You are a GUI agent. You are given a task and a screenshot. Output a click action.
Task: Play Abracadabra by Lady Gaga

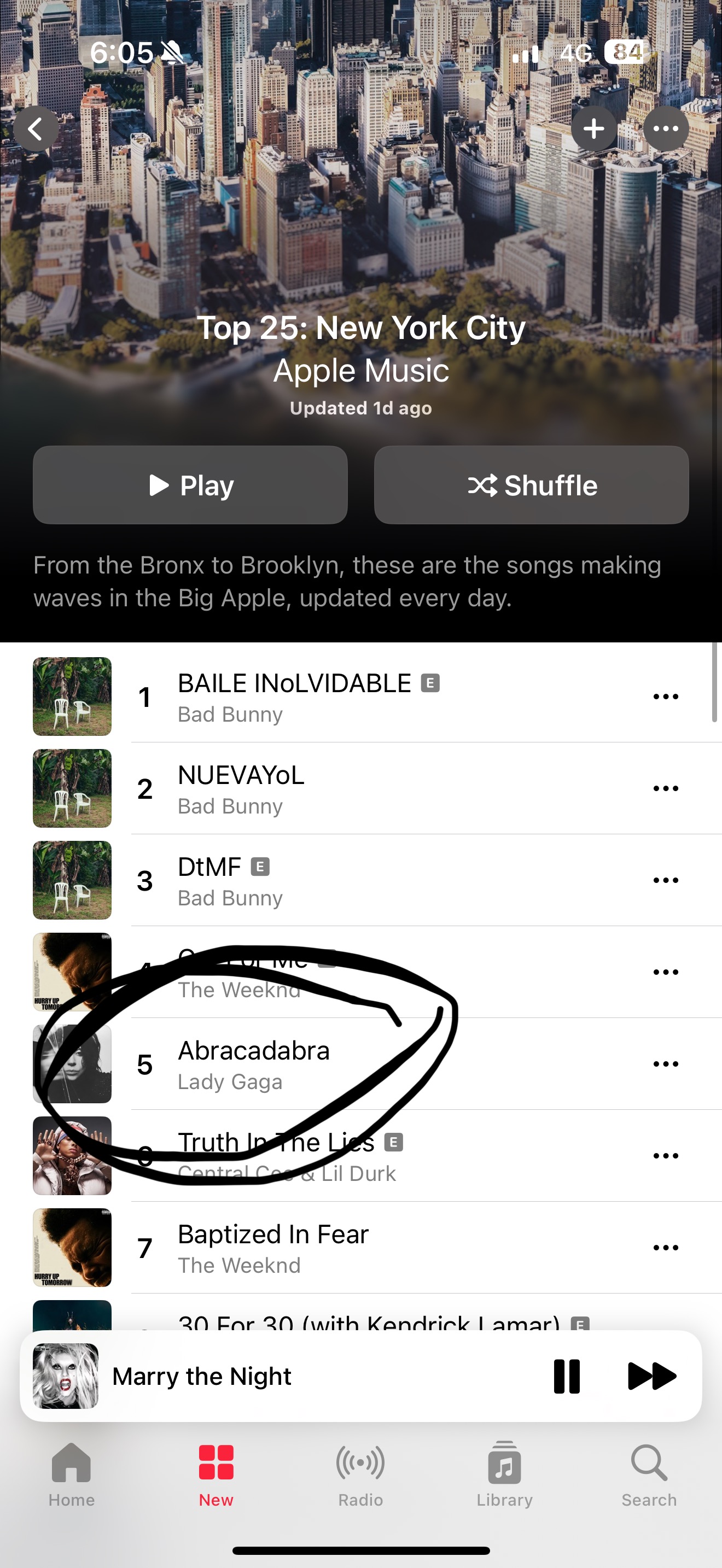tap(361, 1064)
